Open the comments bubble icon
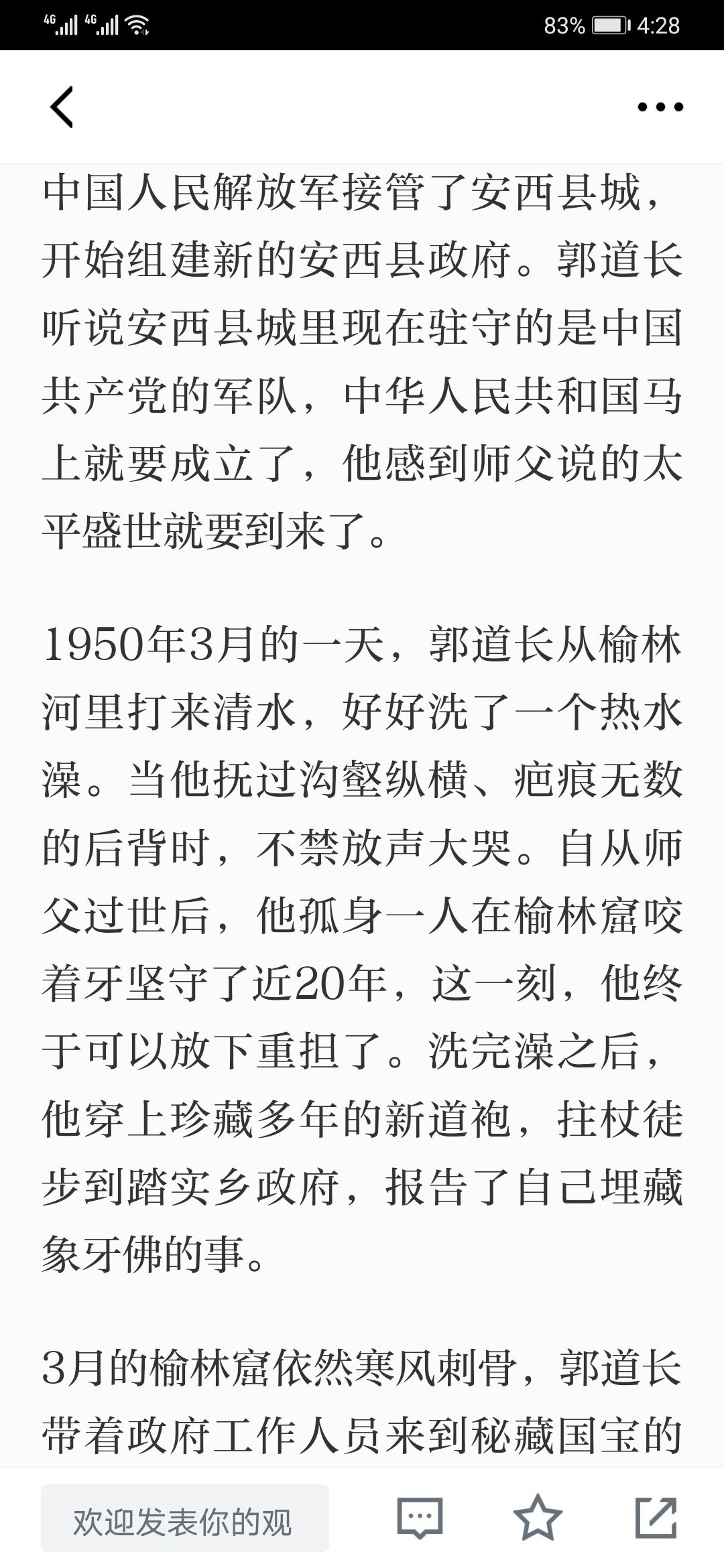724x1568 pixels. (x=420, y=1518)
